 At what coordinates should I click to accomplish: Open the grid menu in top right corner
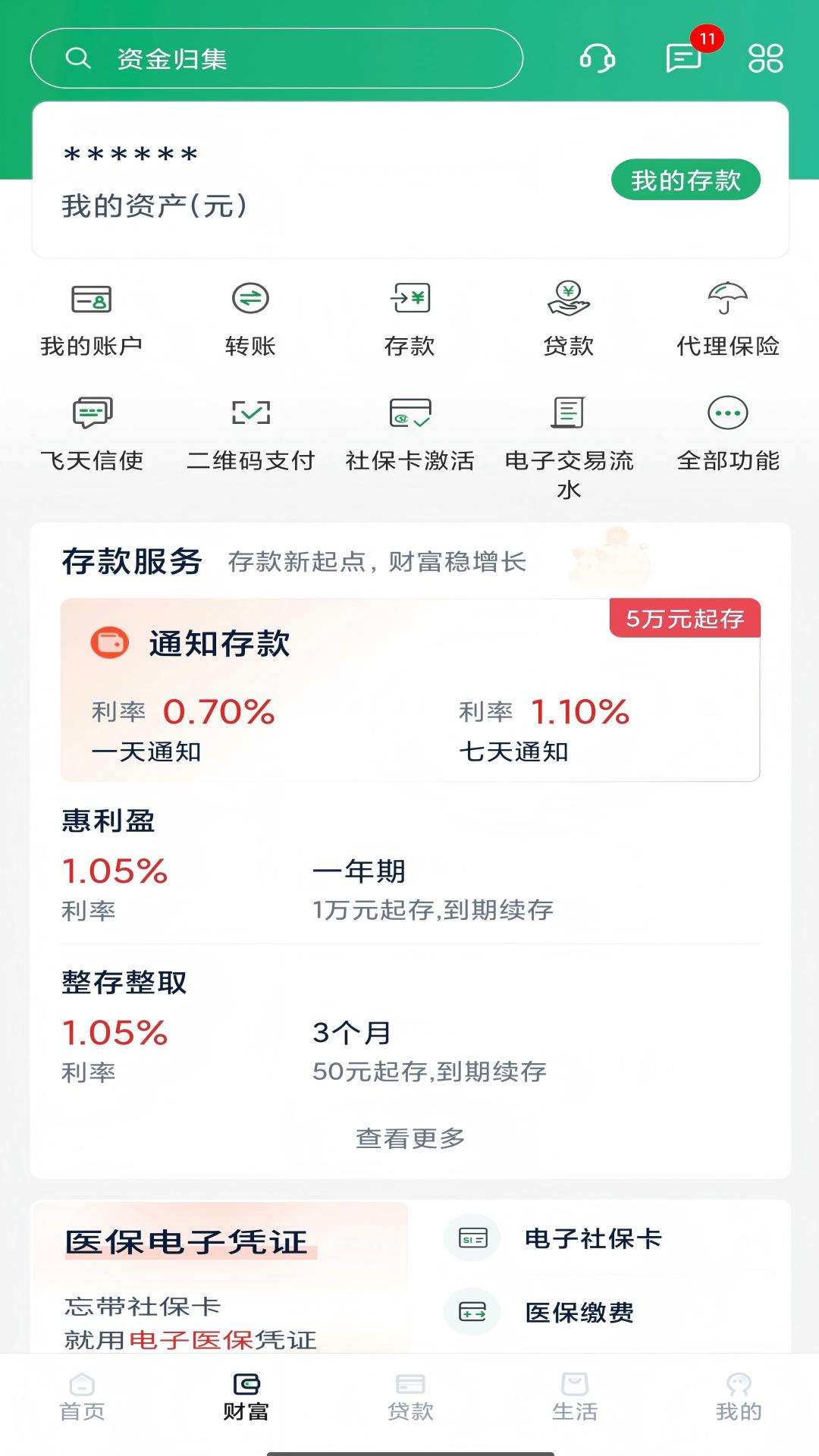point(766,58)
